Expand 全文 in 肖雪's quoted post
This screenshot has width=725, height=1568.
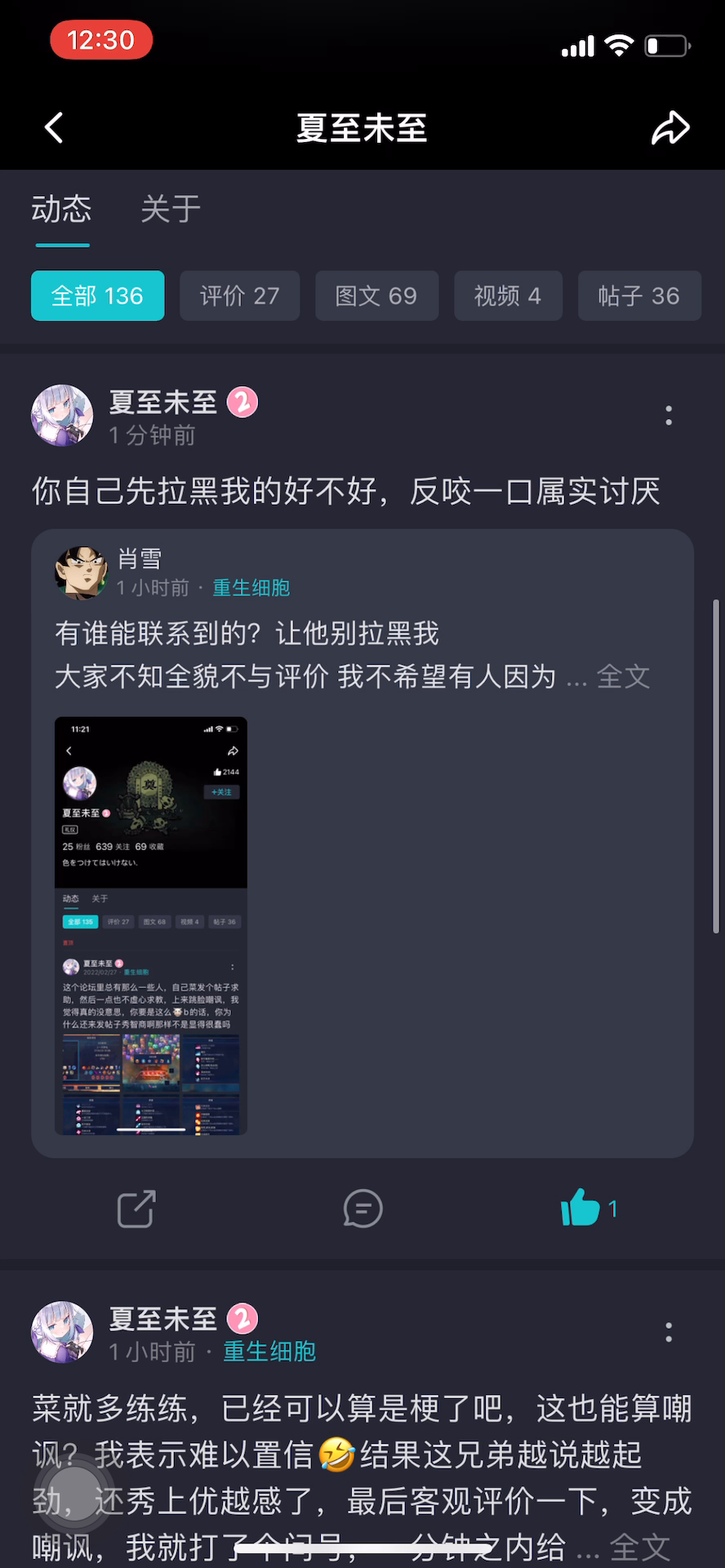(624, 676)
